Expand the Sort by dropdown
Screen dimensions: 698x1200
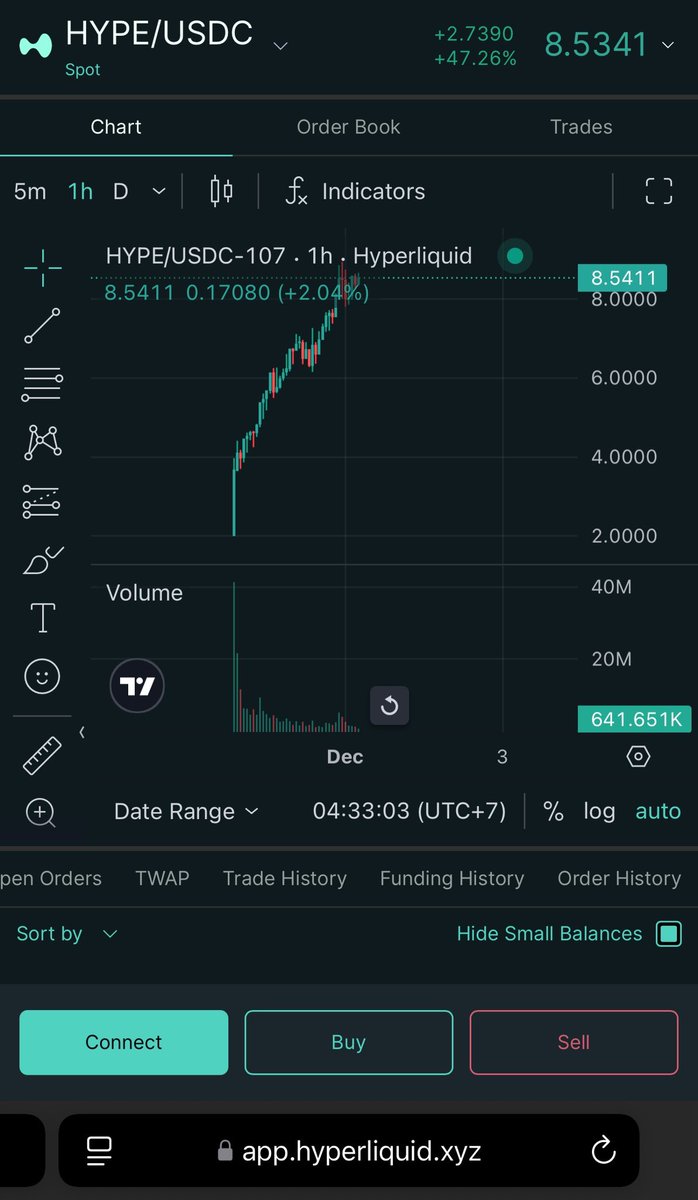tap(67, 933)
